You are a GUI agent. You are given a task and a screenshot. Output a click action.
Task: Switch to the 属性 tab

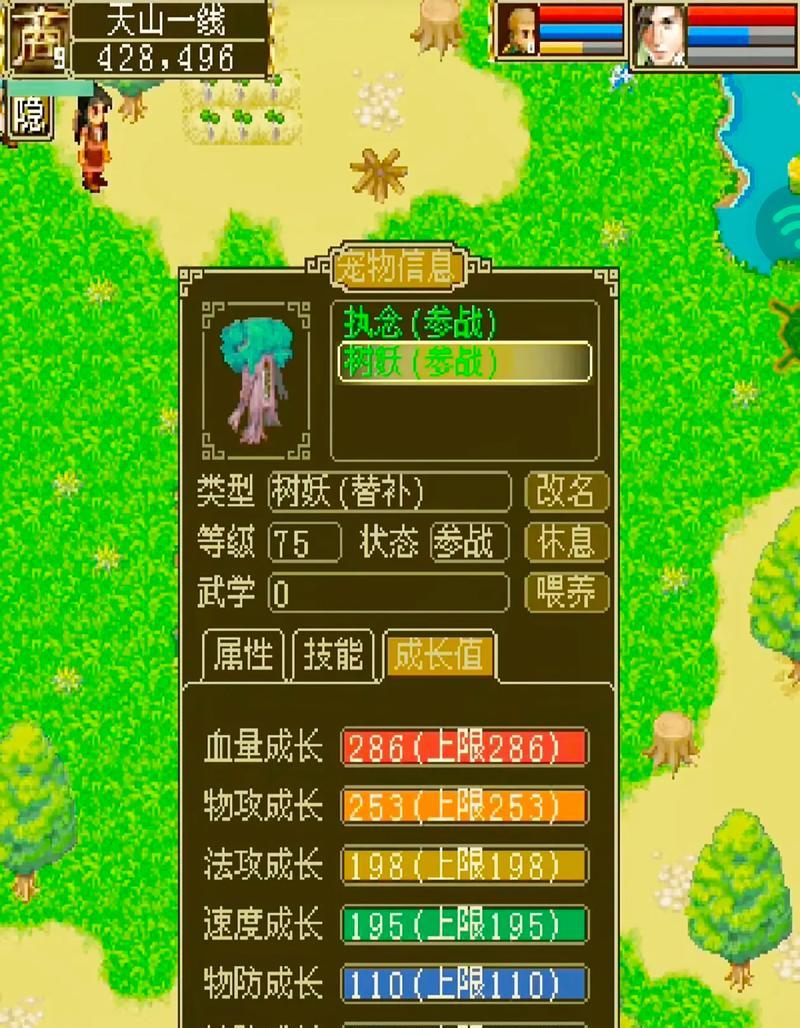243,656
